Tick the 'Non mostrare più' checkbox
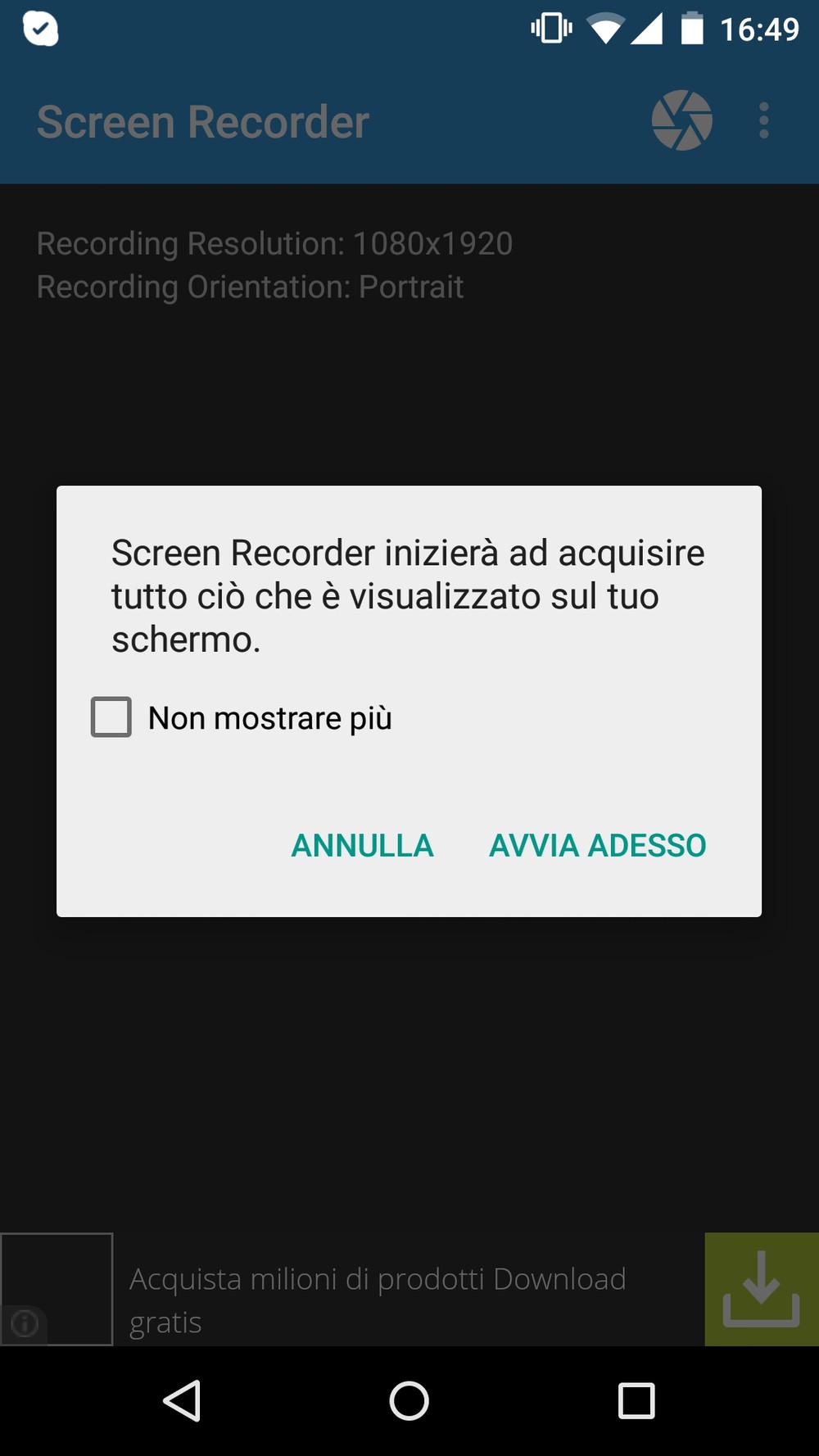The width and height of the screenshot is (819, 1456). click(111, 717)
